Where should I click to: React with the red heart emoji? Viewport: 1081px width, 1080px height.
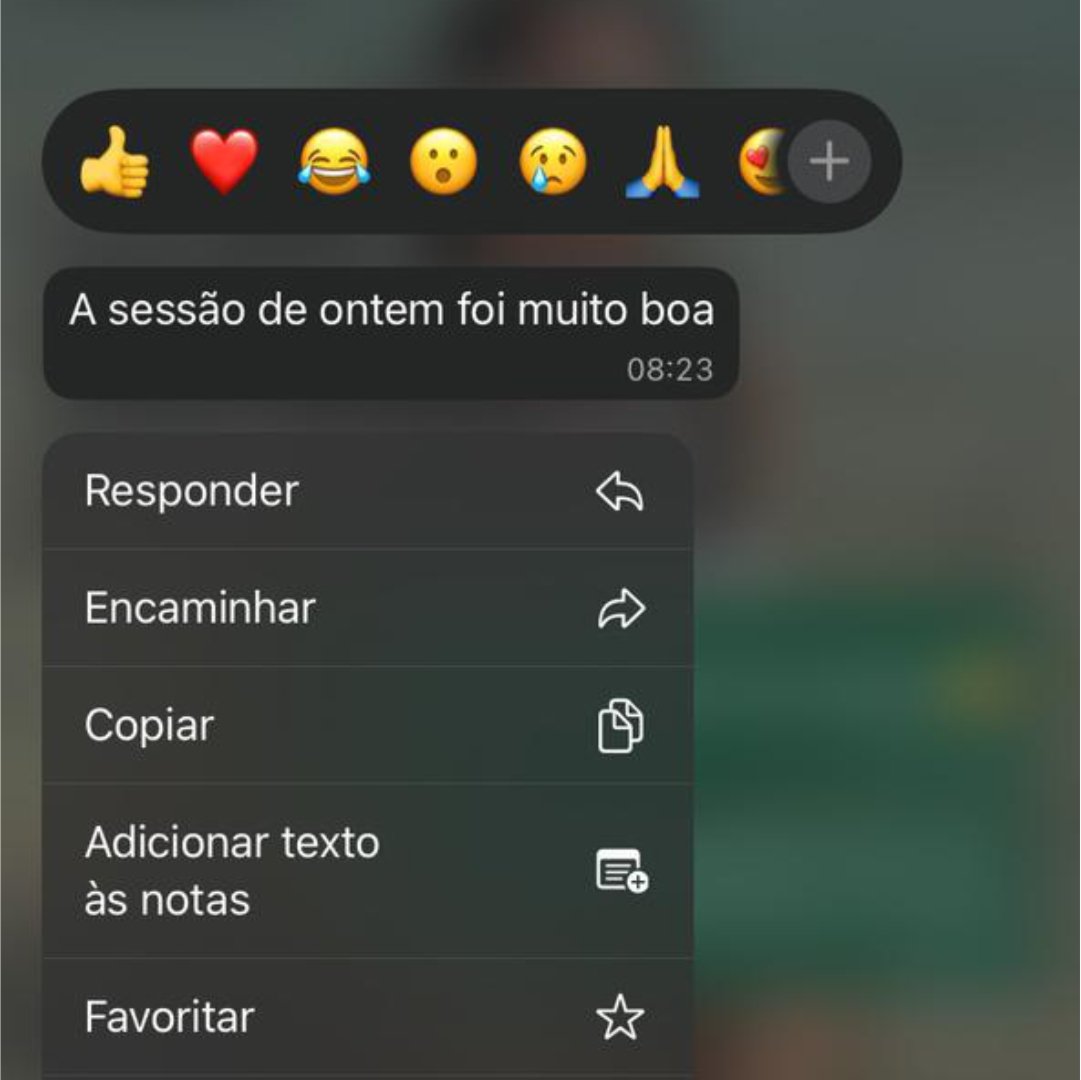pos(224,162)
